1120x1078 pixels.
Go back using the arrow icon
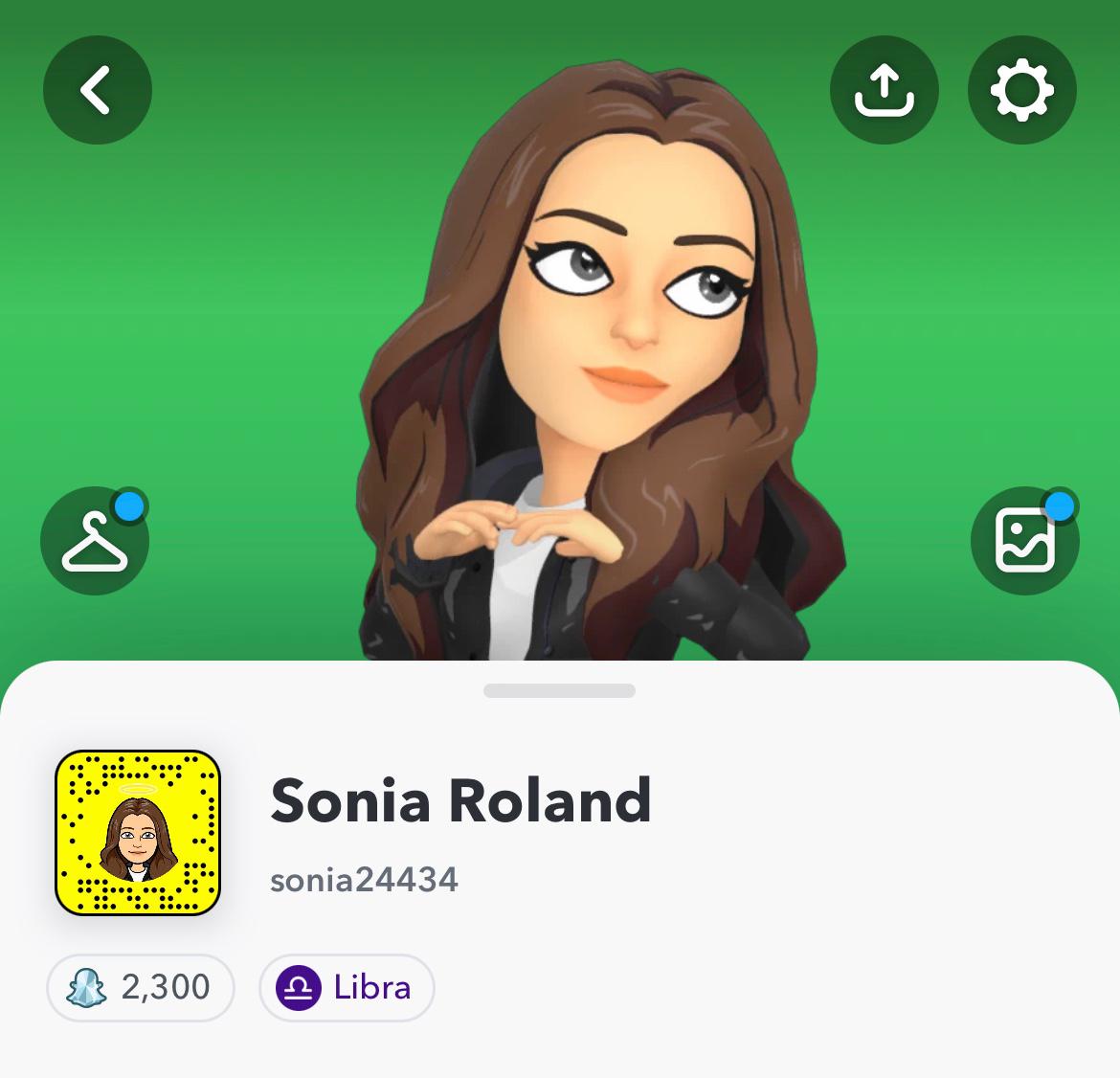[97, 90]
